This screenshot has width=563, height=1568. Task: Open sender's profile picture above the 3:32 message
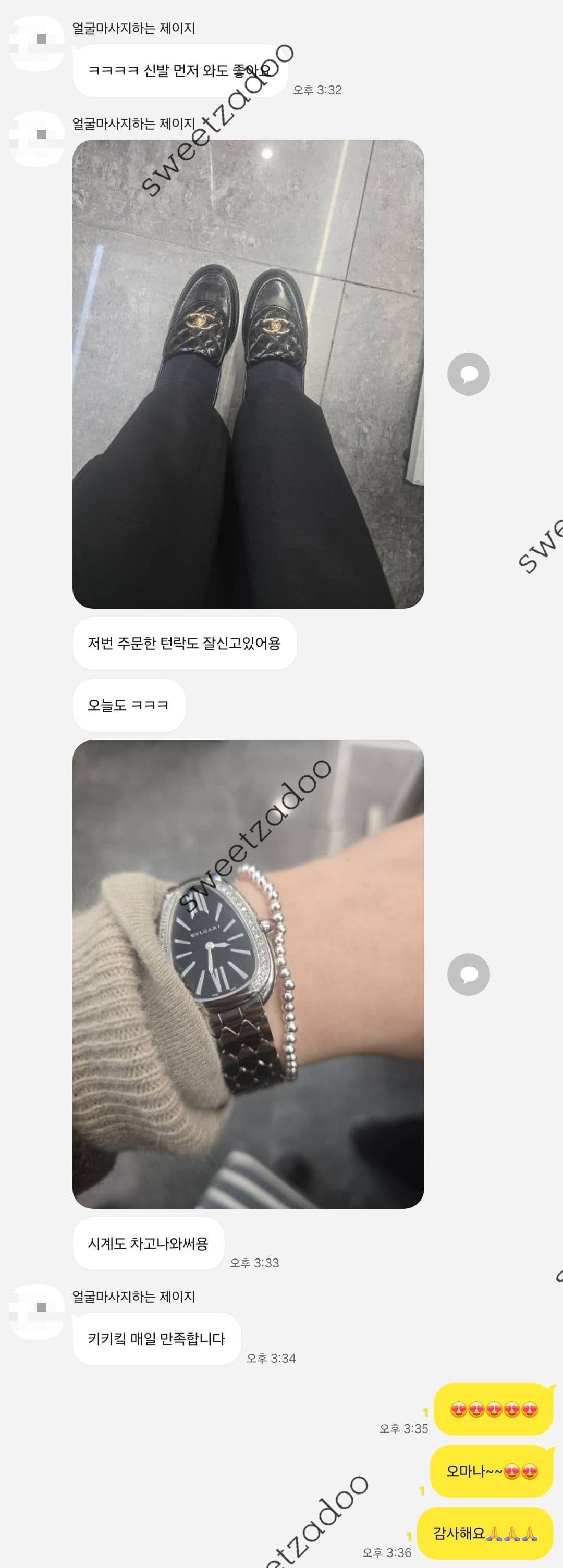click(37, 43)
